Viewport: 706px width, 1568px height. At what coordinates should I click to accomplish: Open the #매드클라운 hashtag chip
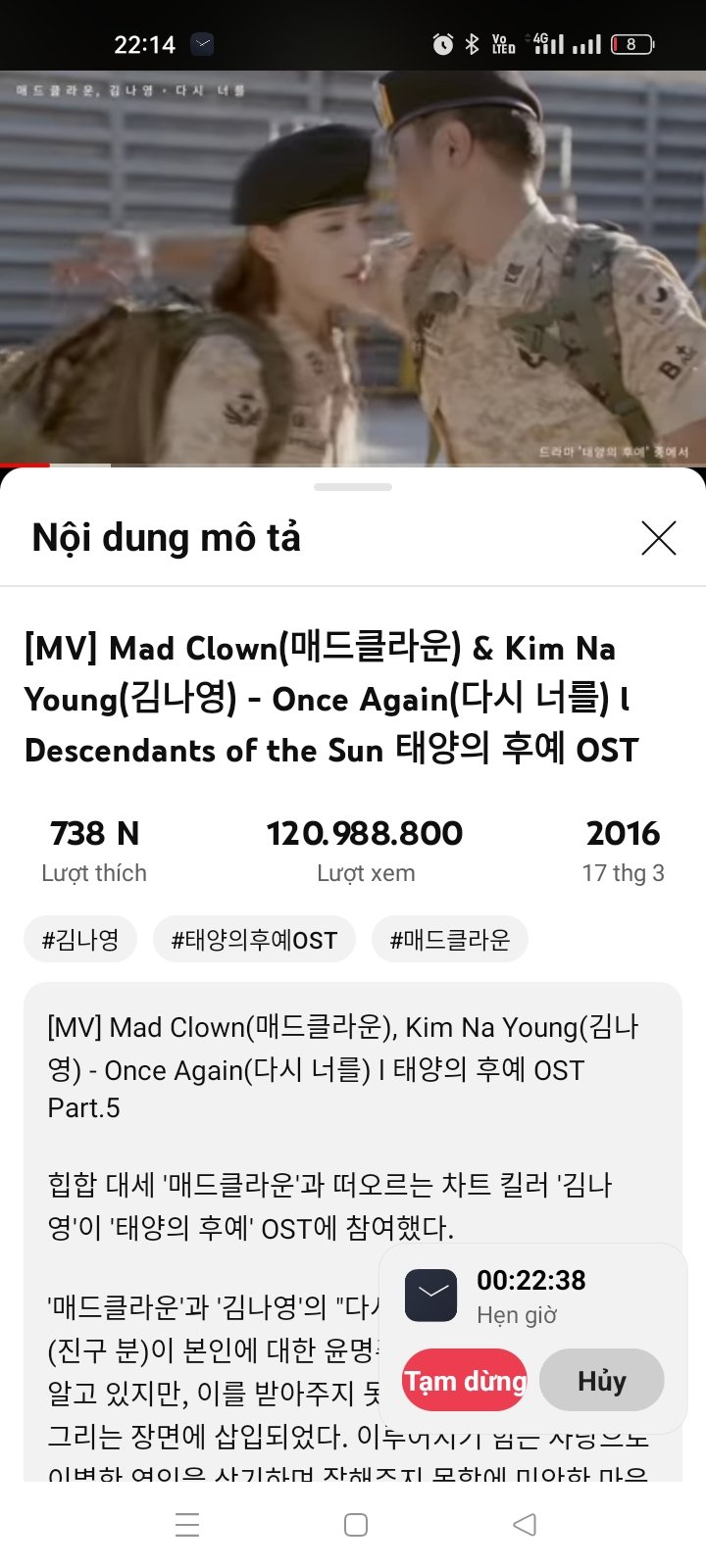point(450,940)
